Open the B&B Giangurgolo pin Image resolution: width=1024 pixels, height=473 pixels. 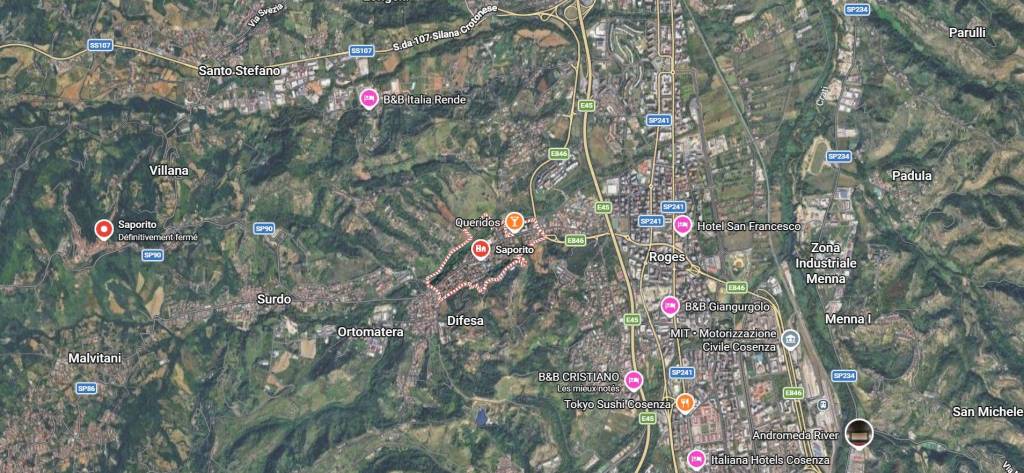click(669, 305)
